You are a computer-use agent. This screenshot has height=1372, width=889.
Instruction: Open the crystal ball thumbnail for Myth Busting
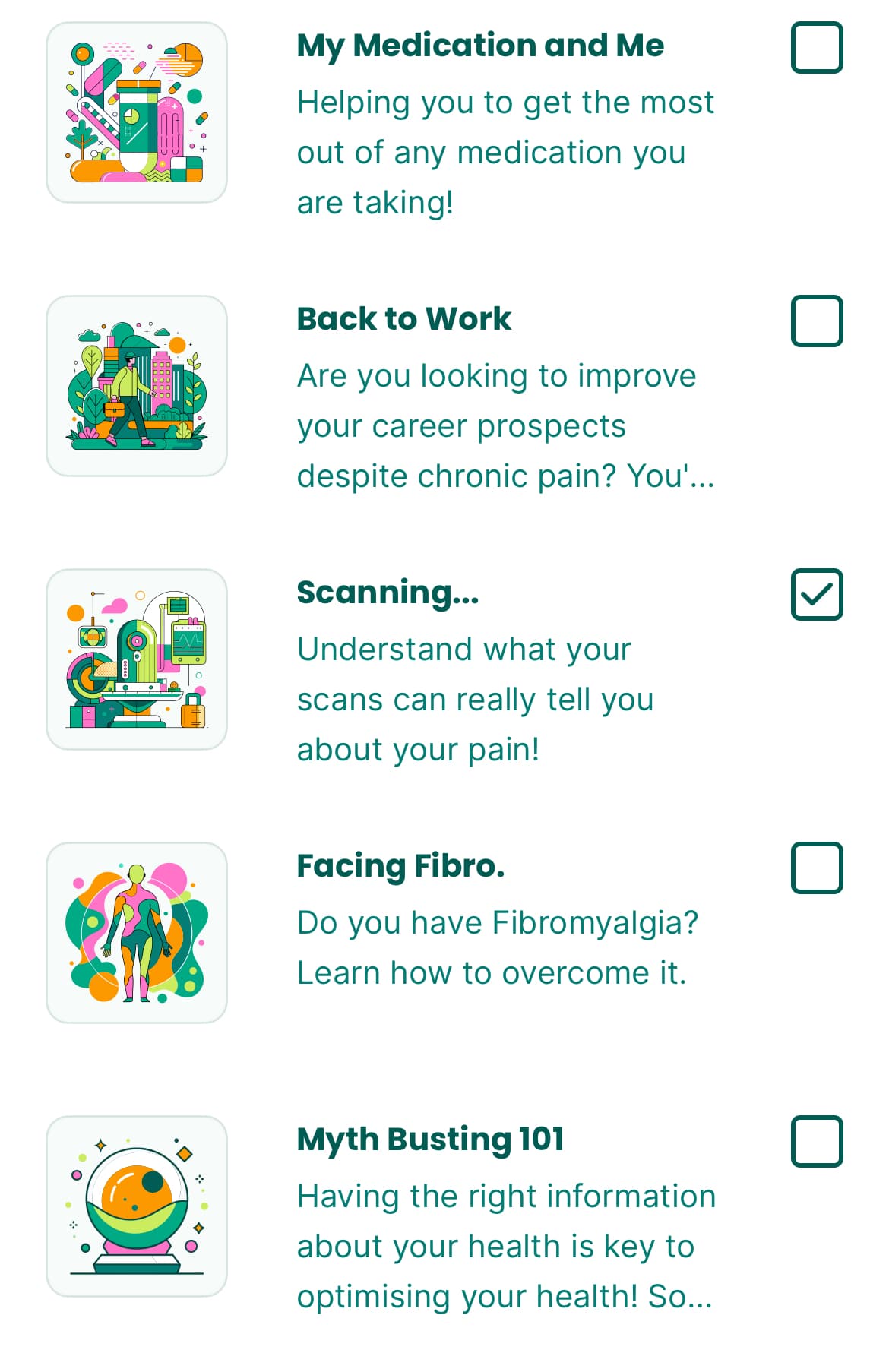(136, 1208)
